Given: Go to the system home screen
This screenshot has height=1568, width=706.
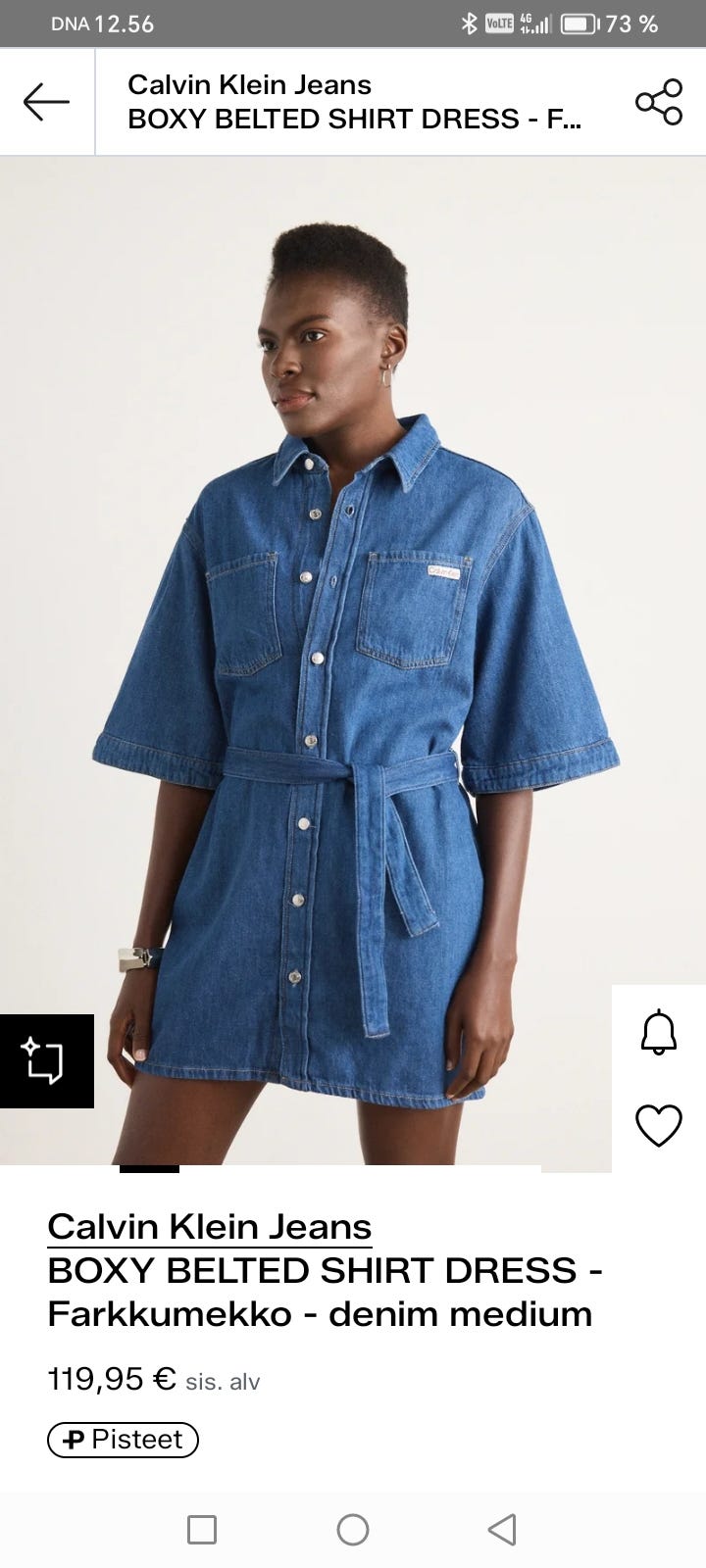Looking at the screenshot, I should click(353, 1529).
